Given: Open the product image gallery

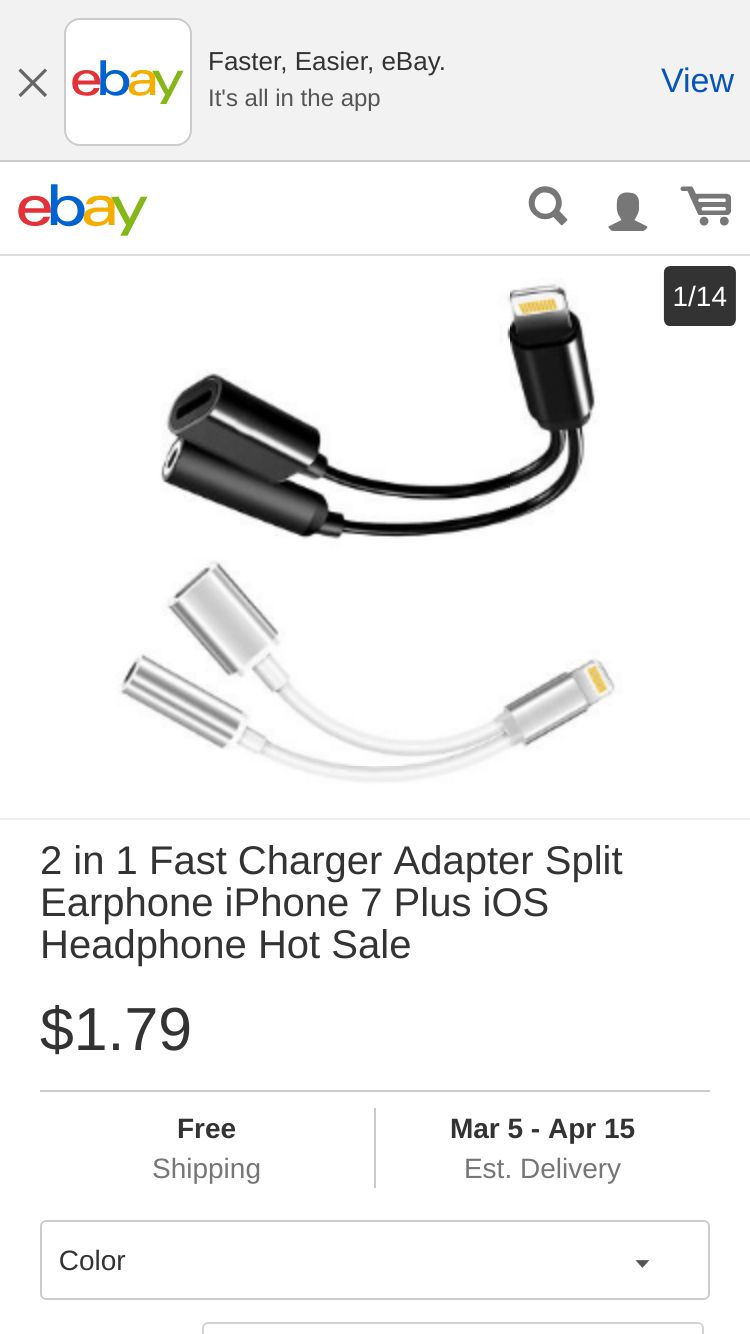Looking at the screenshot, I should click(x=375, y=537).
